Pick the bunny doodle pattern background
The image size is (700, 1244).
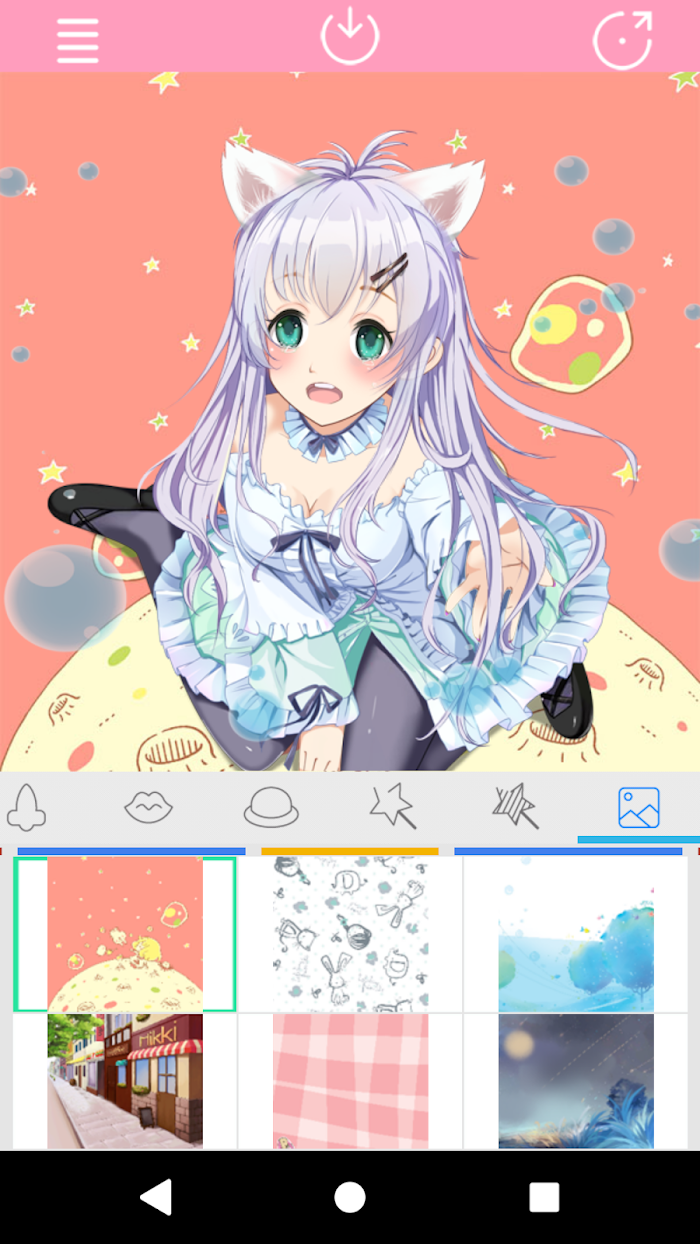350,934
